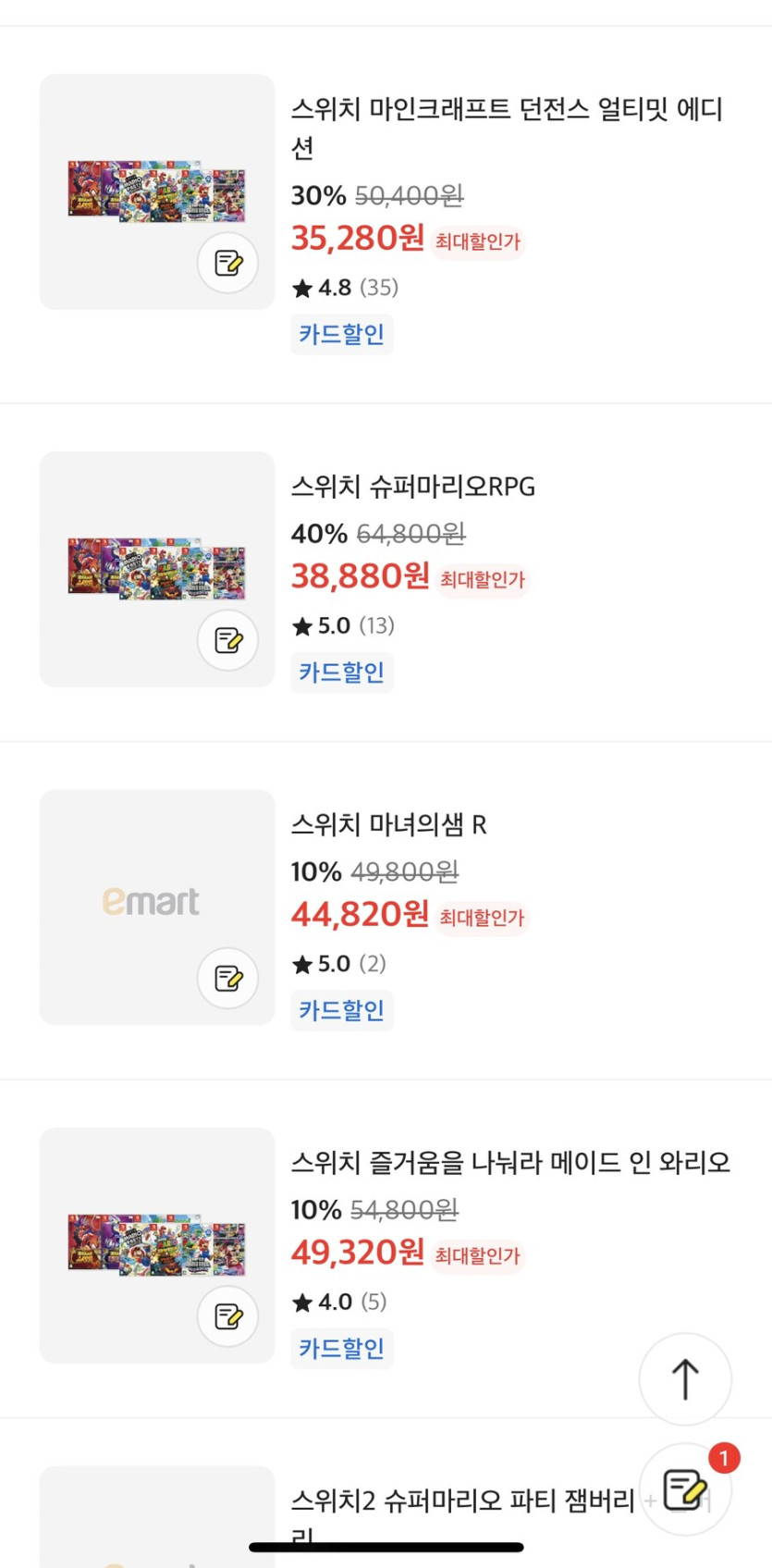
Task: Tap the review count (35) for 마인크래프트 던전스
Action: coord(381,288)
